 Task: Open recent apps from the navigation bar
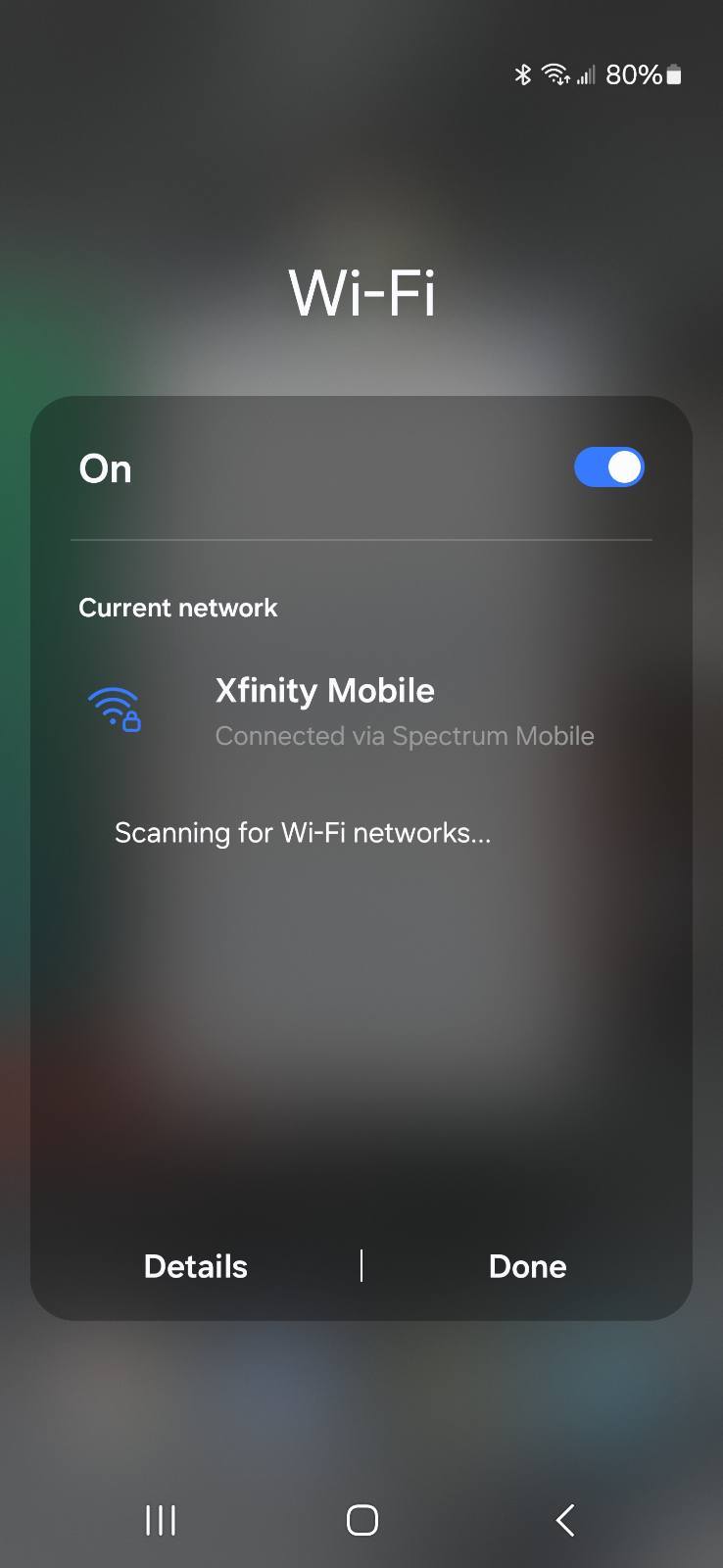click(x=161, y=1520)
